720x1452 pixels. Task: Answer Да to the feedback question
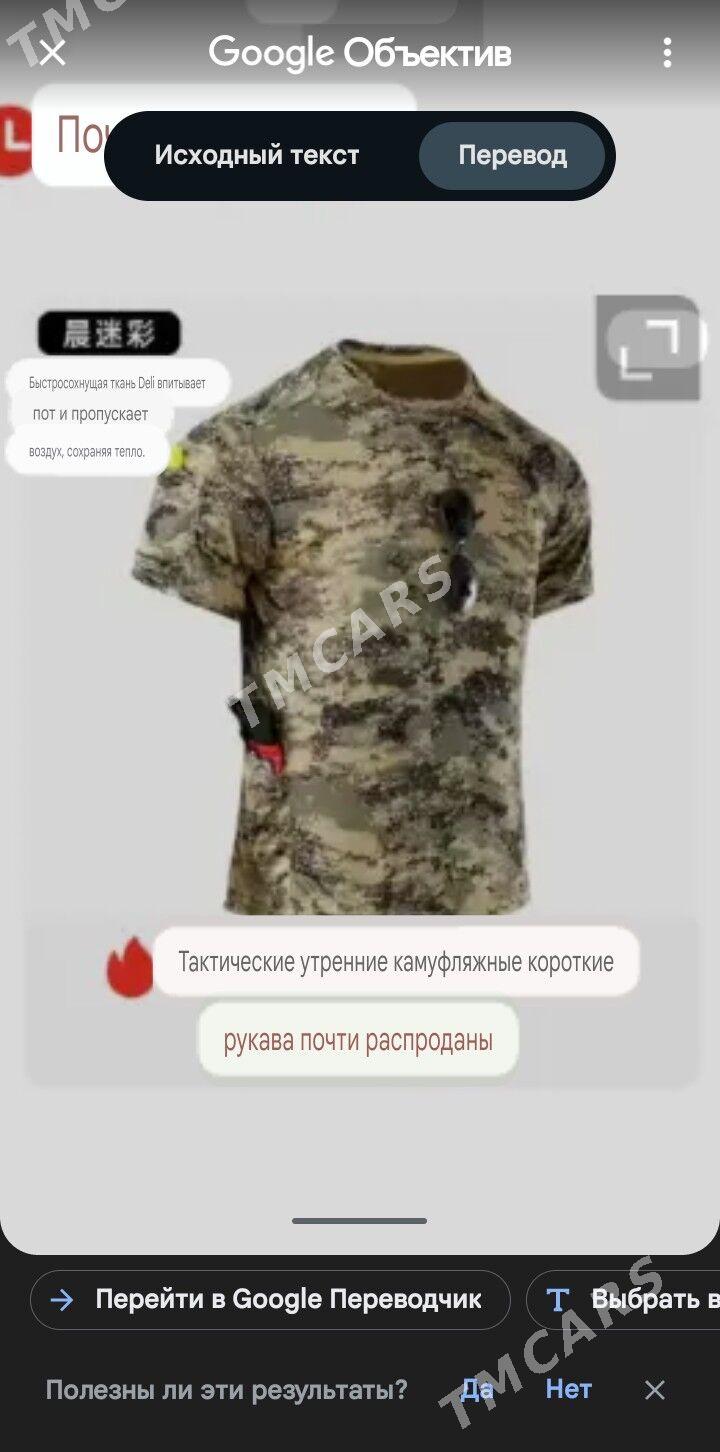477,1389
